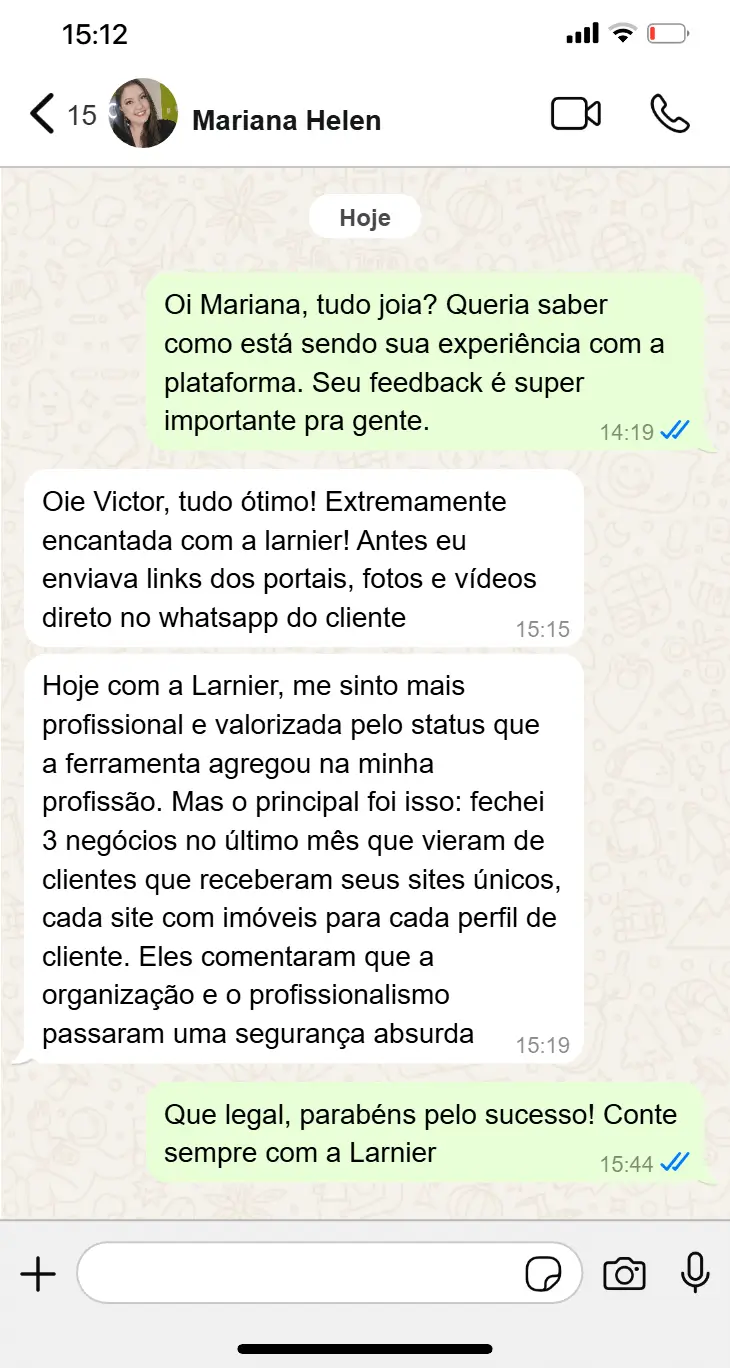
Task: Tap inside the message input field
Action: (300, 1273)
